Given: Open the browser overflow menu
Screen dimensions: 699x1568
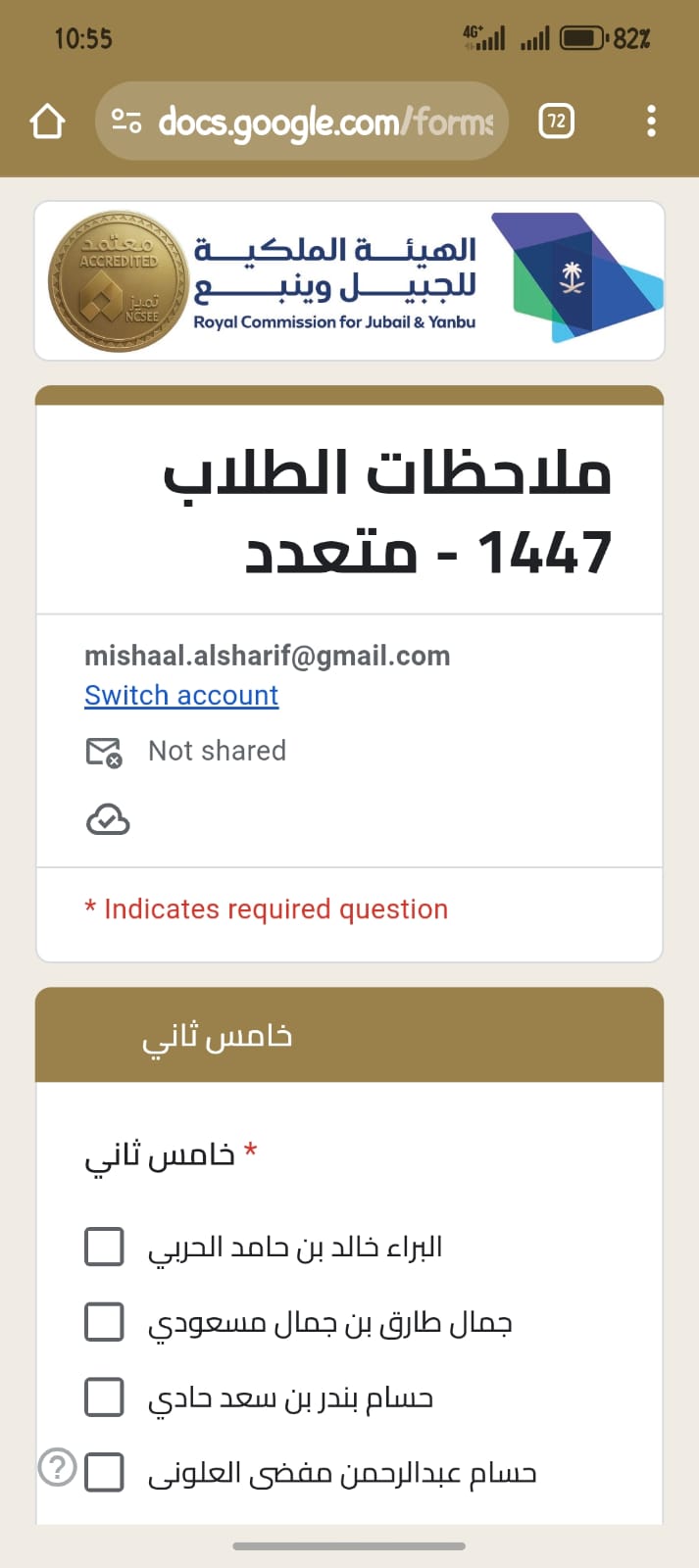Looking at the screenshot, I should click(x=651, y=122).
